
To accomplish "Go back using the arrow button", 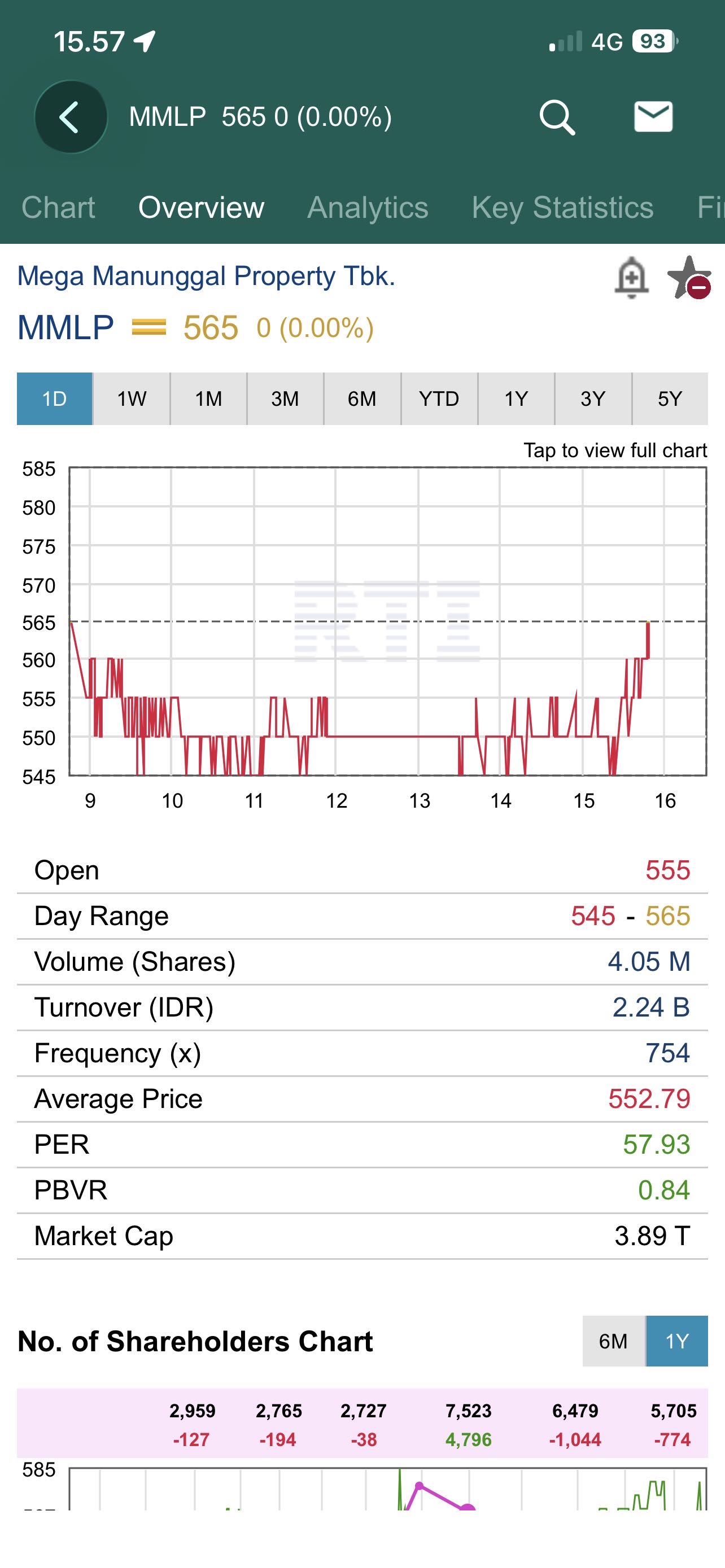I will point(71,116).
